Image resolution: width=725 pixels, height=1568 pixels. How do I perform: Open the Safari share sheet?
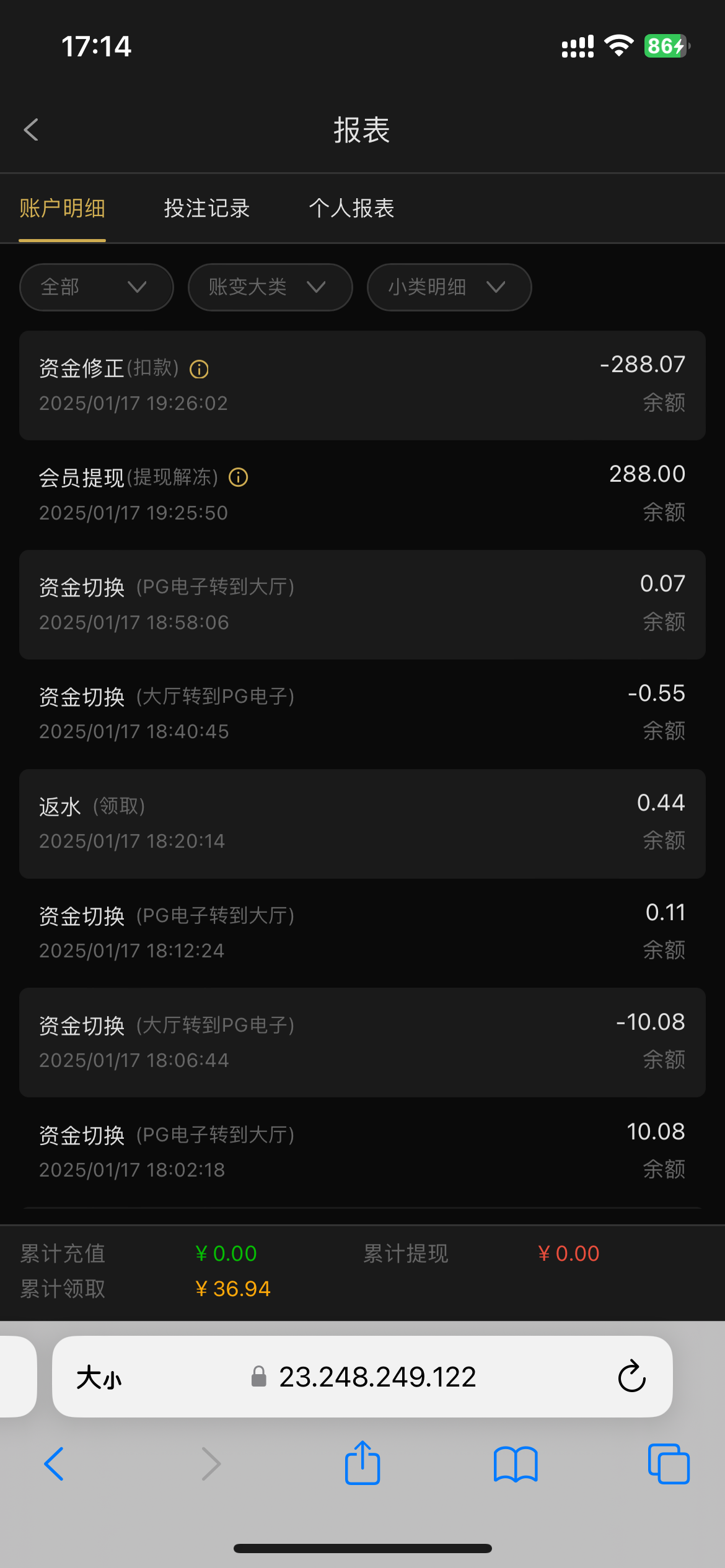[x=362, y=1463]
